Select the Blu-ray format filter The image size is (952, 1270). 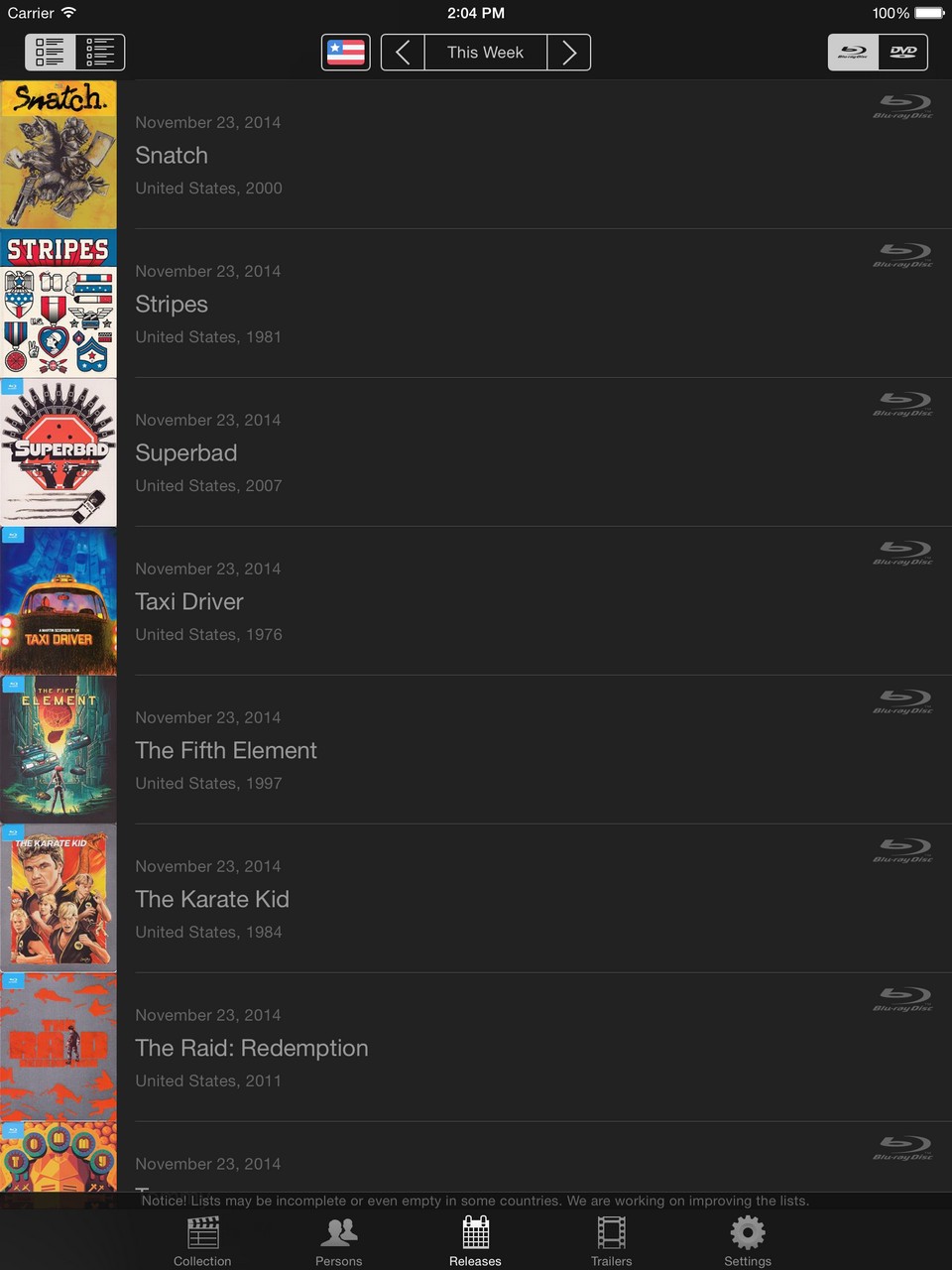(x=853, y=52)
